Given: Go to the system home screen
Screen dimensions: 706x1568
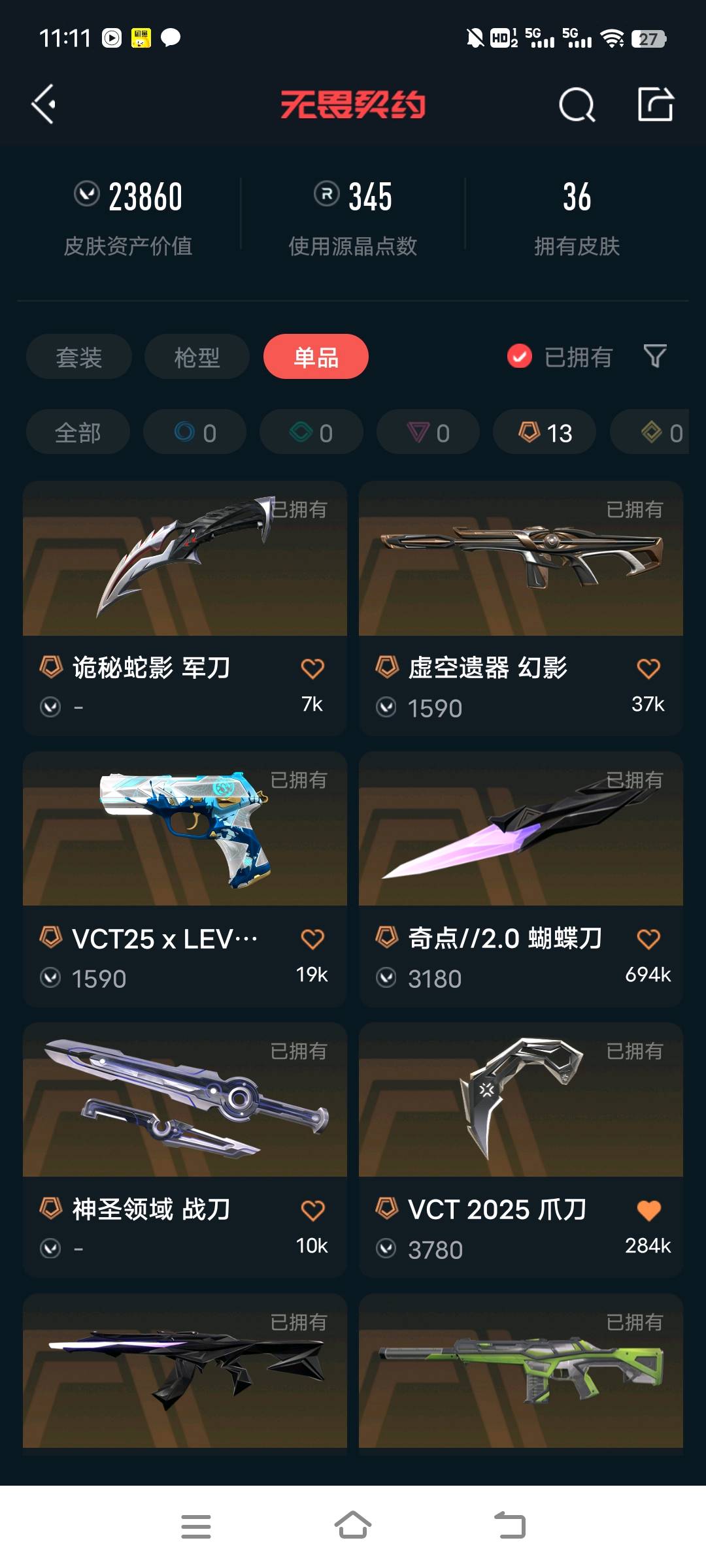Looking at the screenshot, I should point(353,1526).
